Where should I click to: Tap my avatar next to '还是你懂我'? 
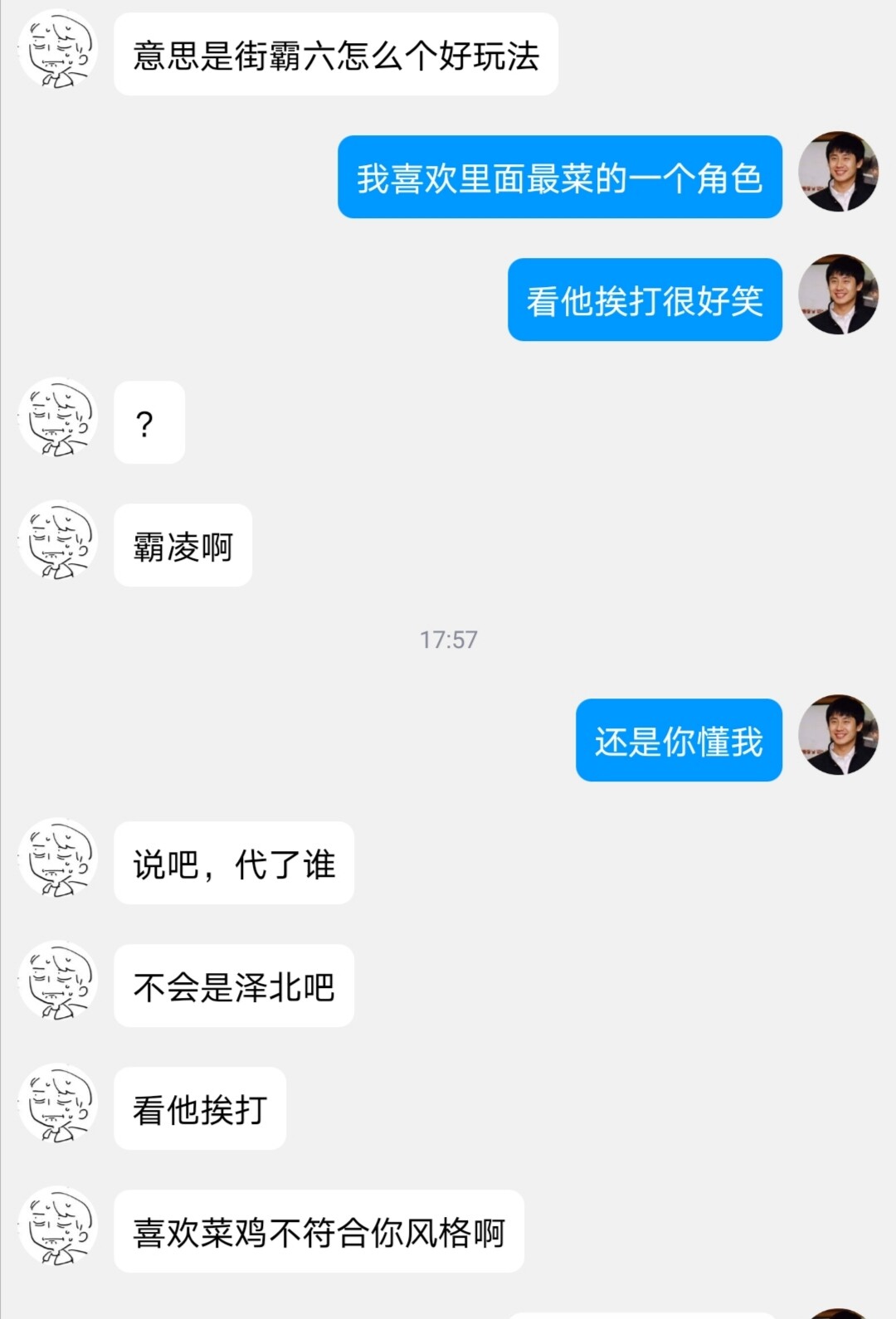(838, 736)
